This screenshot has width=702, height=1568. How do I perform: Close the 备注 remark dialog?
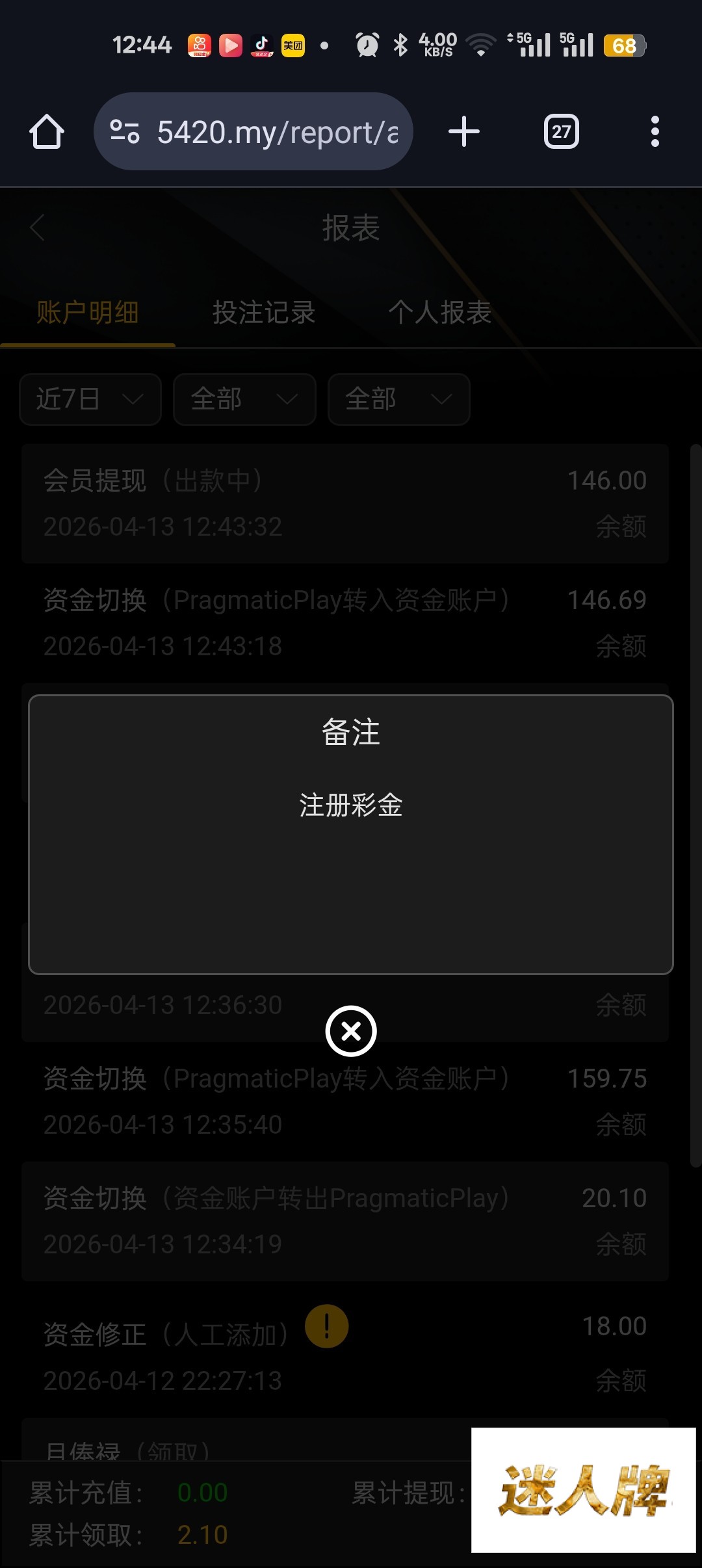(351, 1031)
